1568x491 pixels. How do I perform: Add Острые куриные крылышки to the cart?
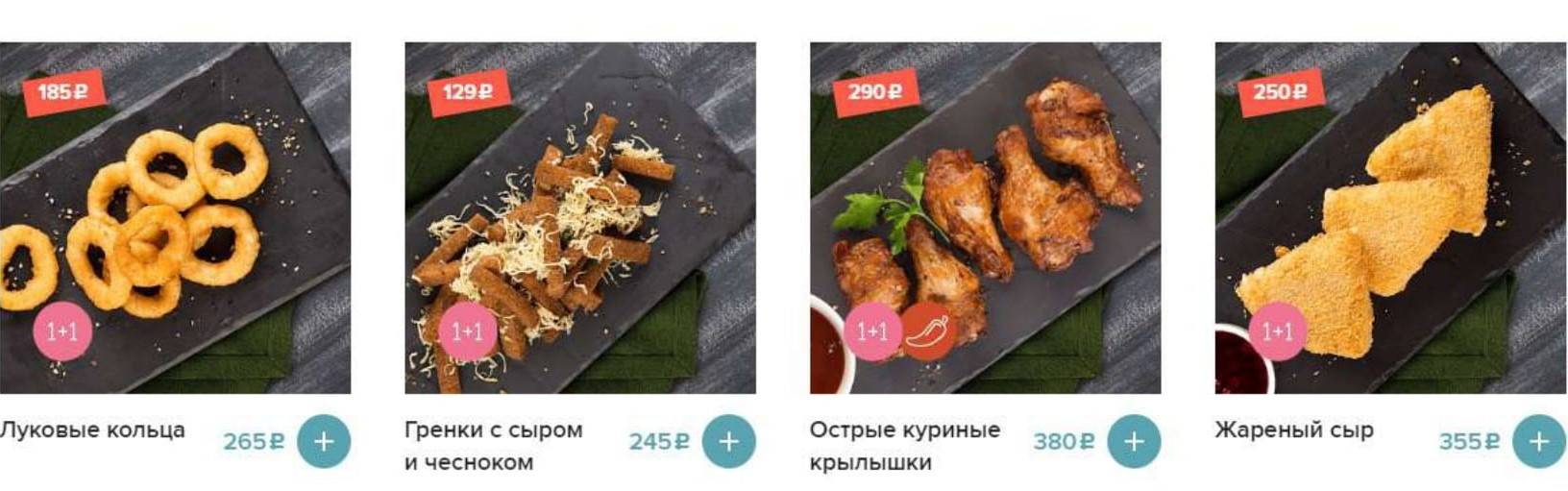point(1135,441)
